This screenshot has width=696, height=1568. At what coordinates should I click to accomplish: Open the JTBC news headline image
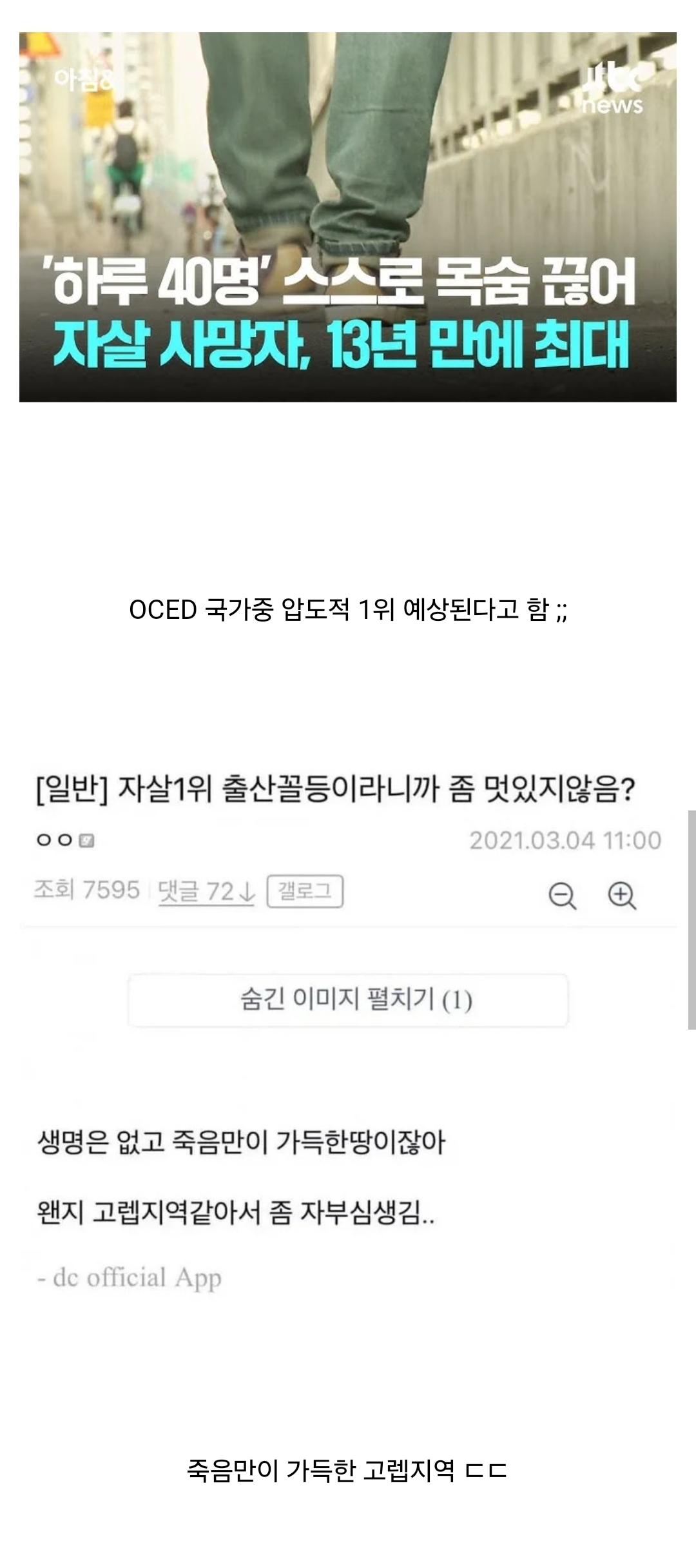[348, 217]
